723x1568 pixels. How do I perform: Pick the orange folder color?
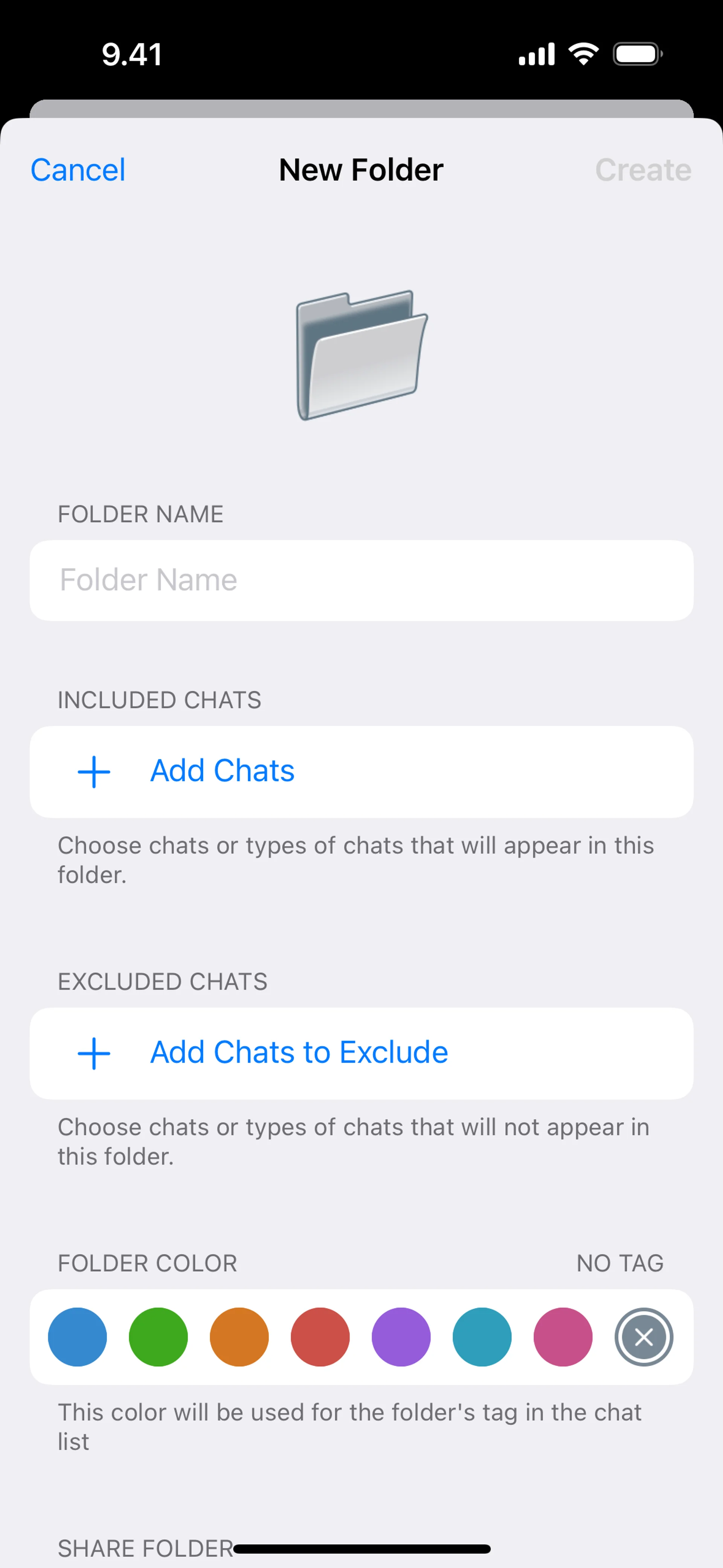point(239,1337)
